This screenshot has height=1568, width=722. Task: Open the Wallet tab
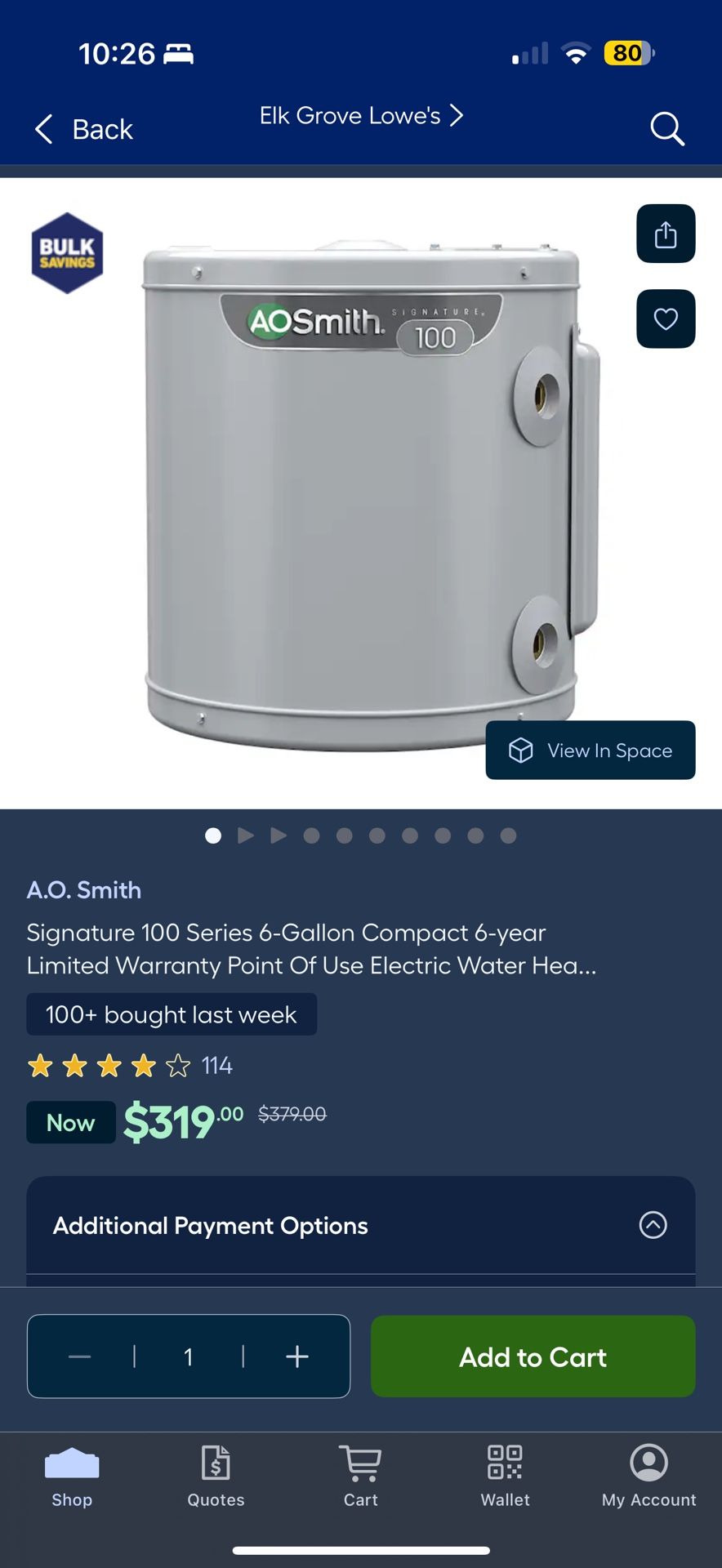pos(505,1476)
